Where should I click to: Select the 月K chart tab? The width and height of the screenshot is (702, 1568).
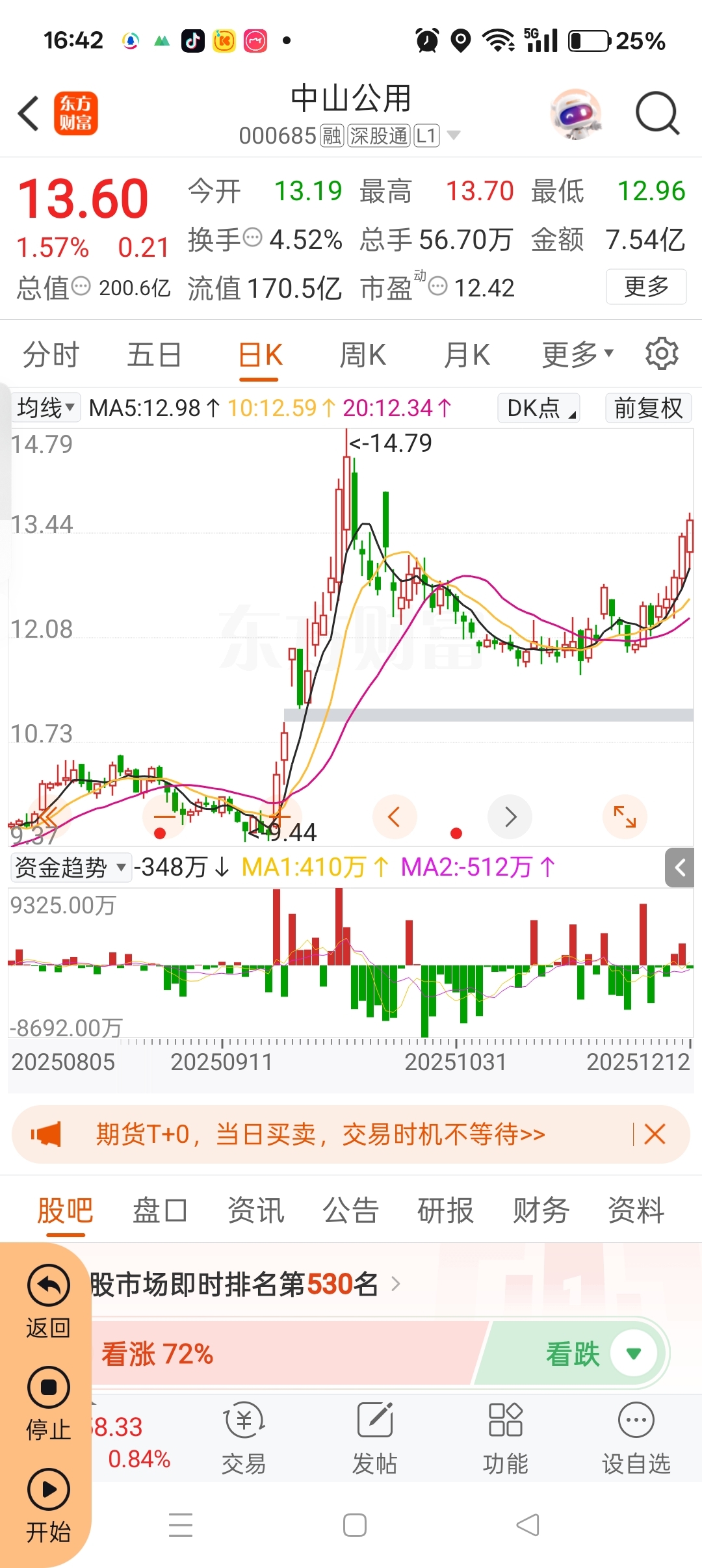(x=467, y=355)
